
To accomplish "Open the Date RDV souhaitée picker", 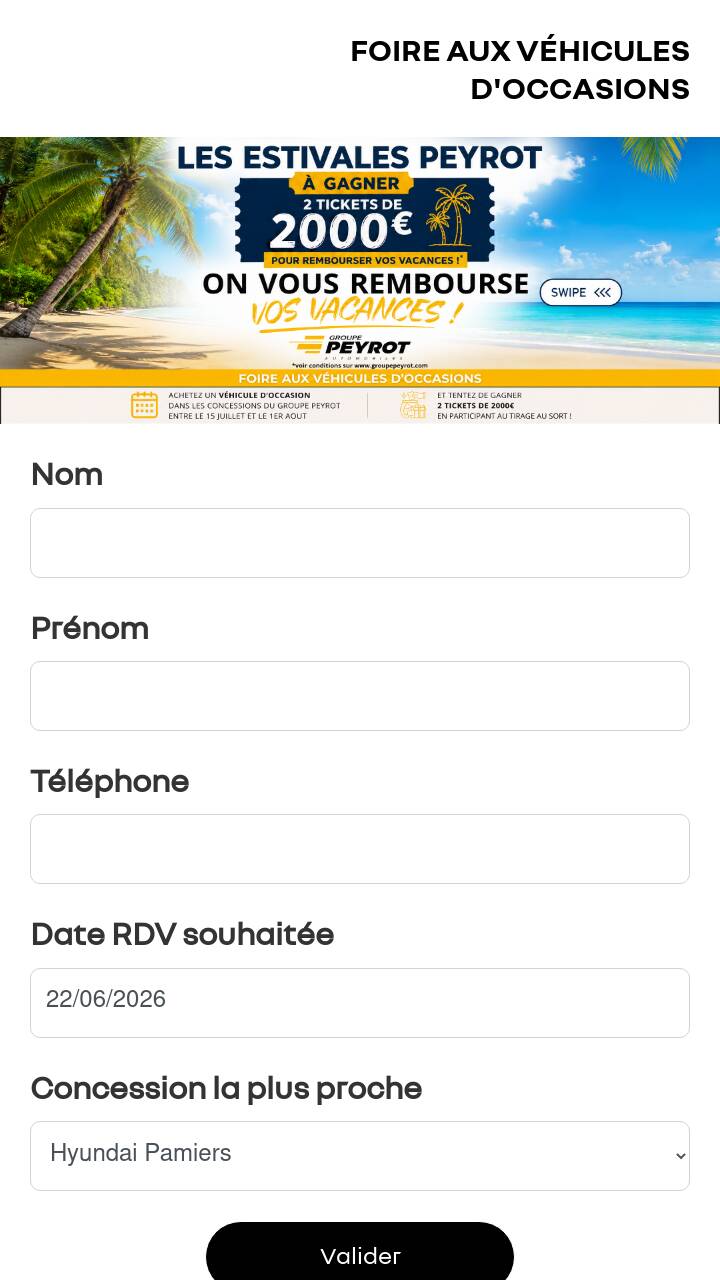I will (360, 1003).
